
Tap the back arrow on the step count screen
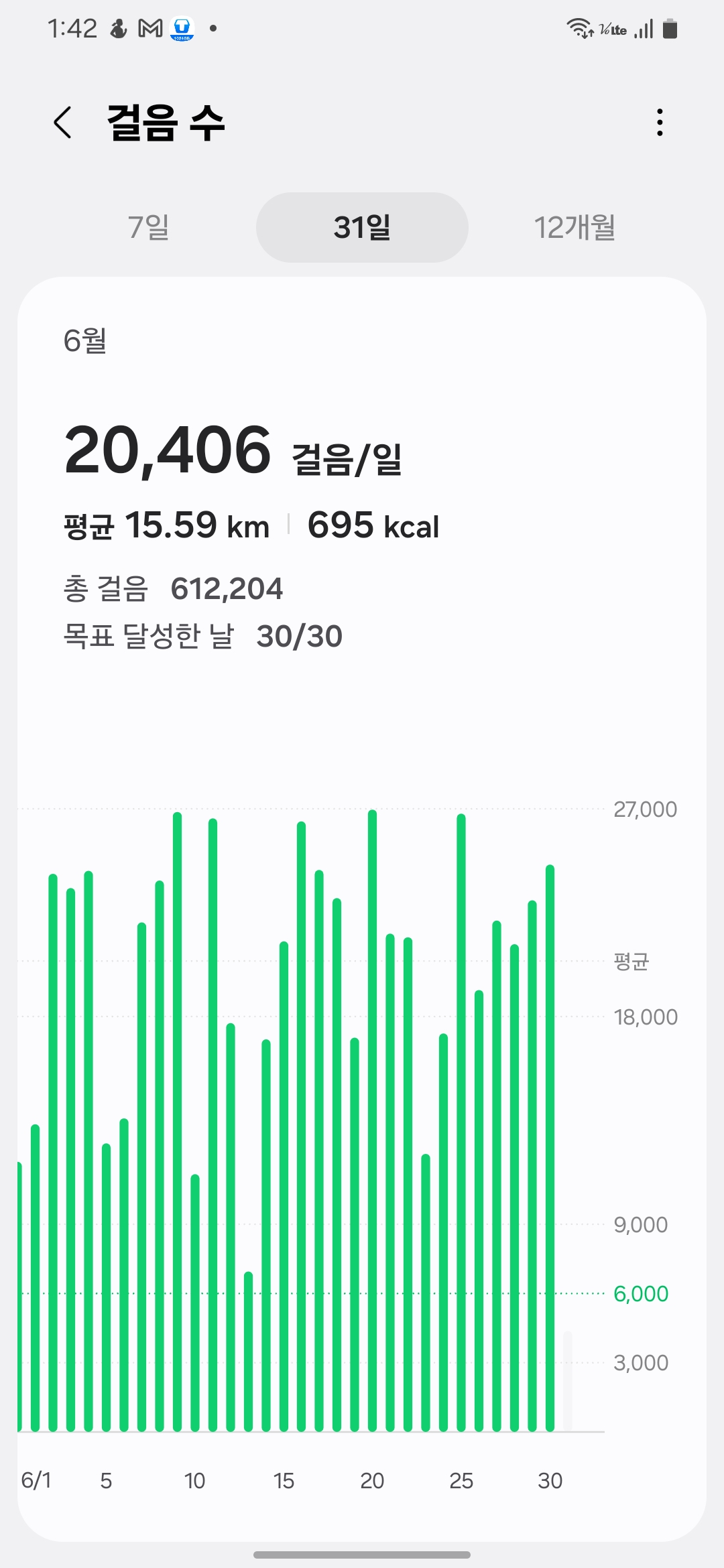click(x=63, y=123)
